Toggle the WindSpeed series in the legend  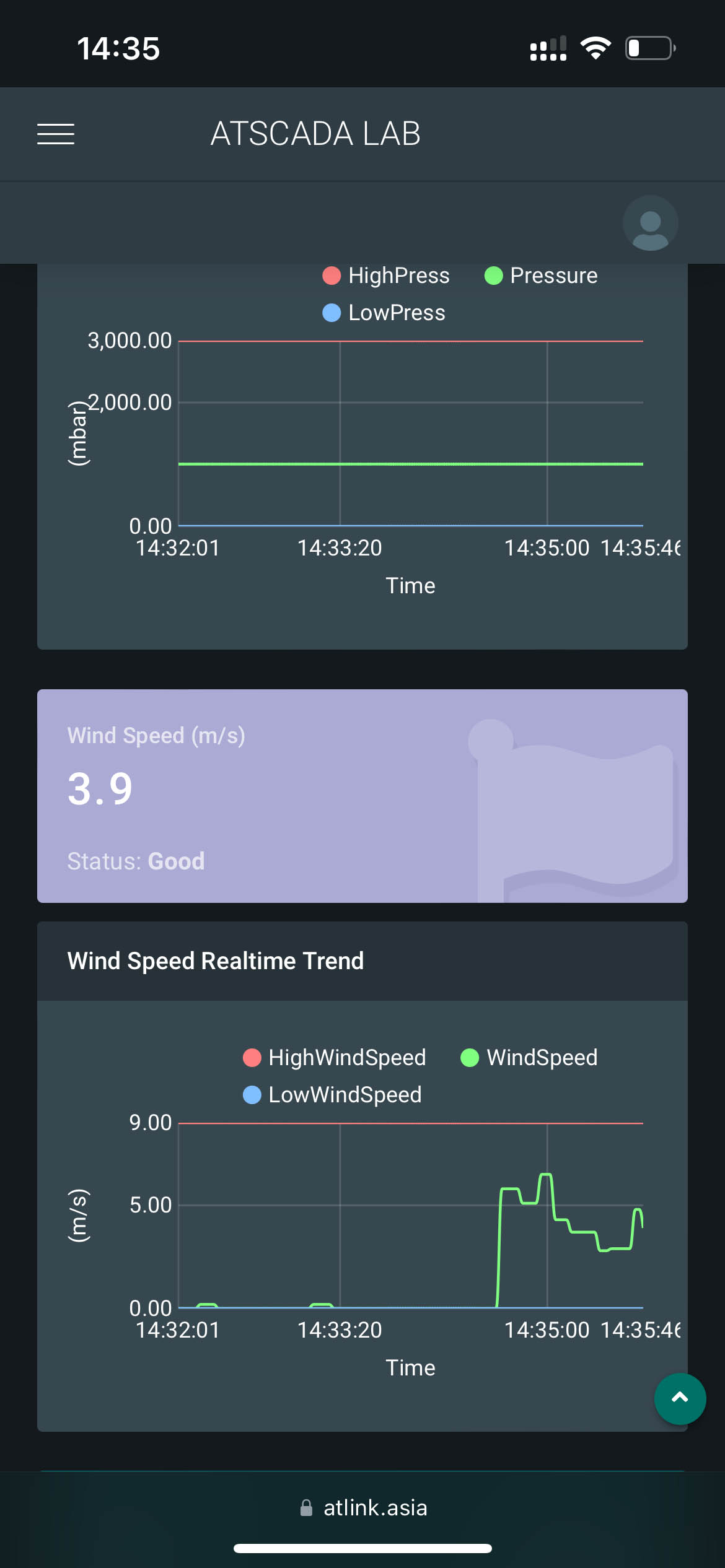(529, 1058)
